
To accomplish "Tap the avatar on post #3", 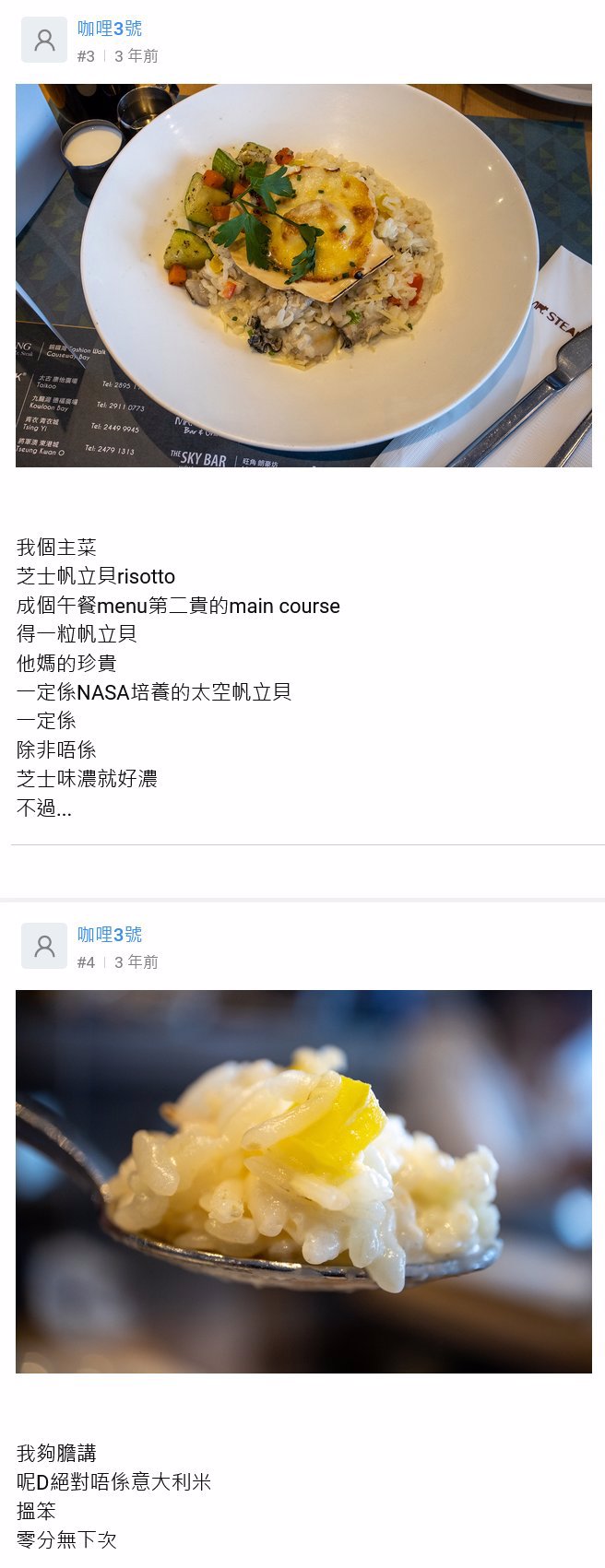I will click(x=44, y=40).
